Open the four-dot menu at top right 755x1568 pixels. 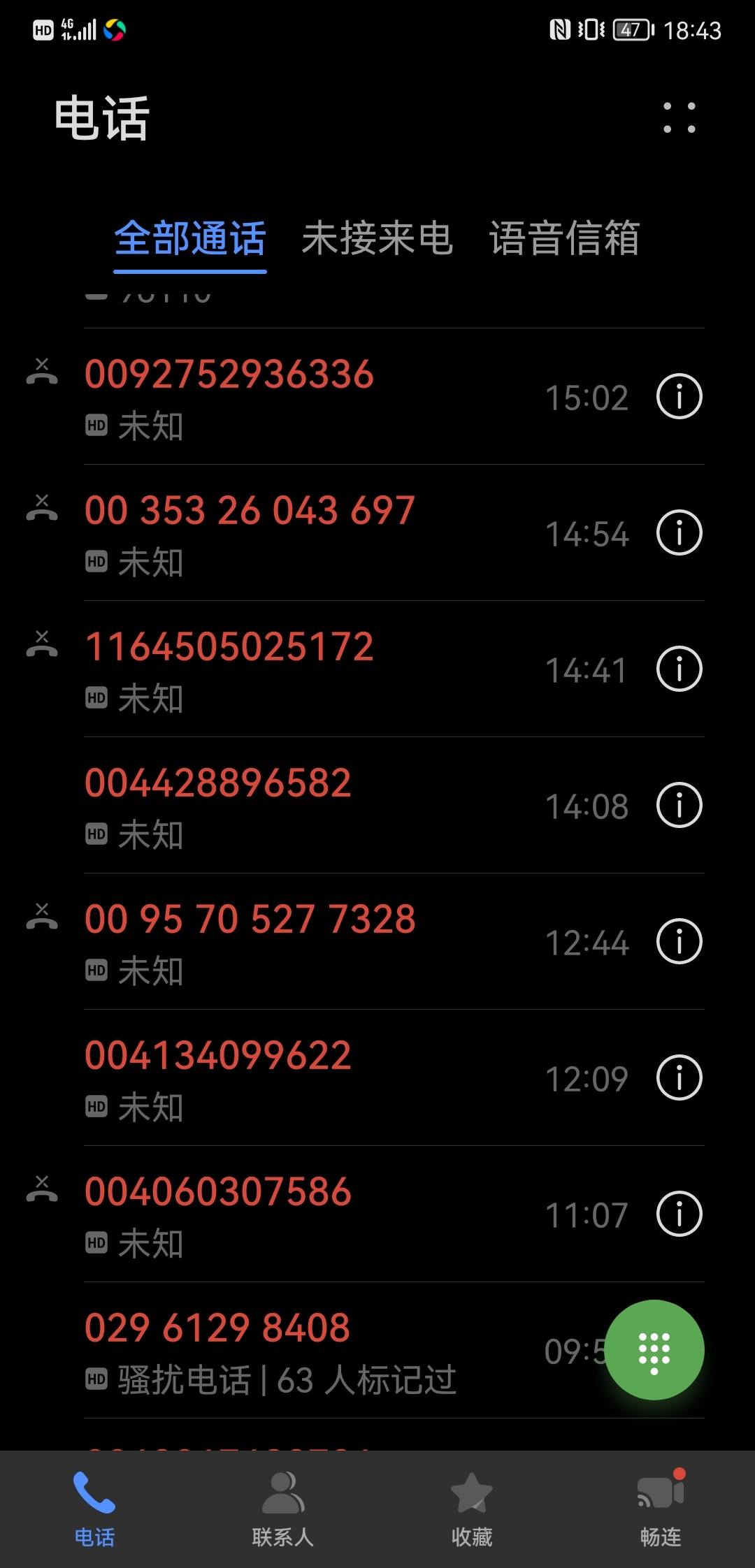click(679, 117)
